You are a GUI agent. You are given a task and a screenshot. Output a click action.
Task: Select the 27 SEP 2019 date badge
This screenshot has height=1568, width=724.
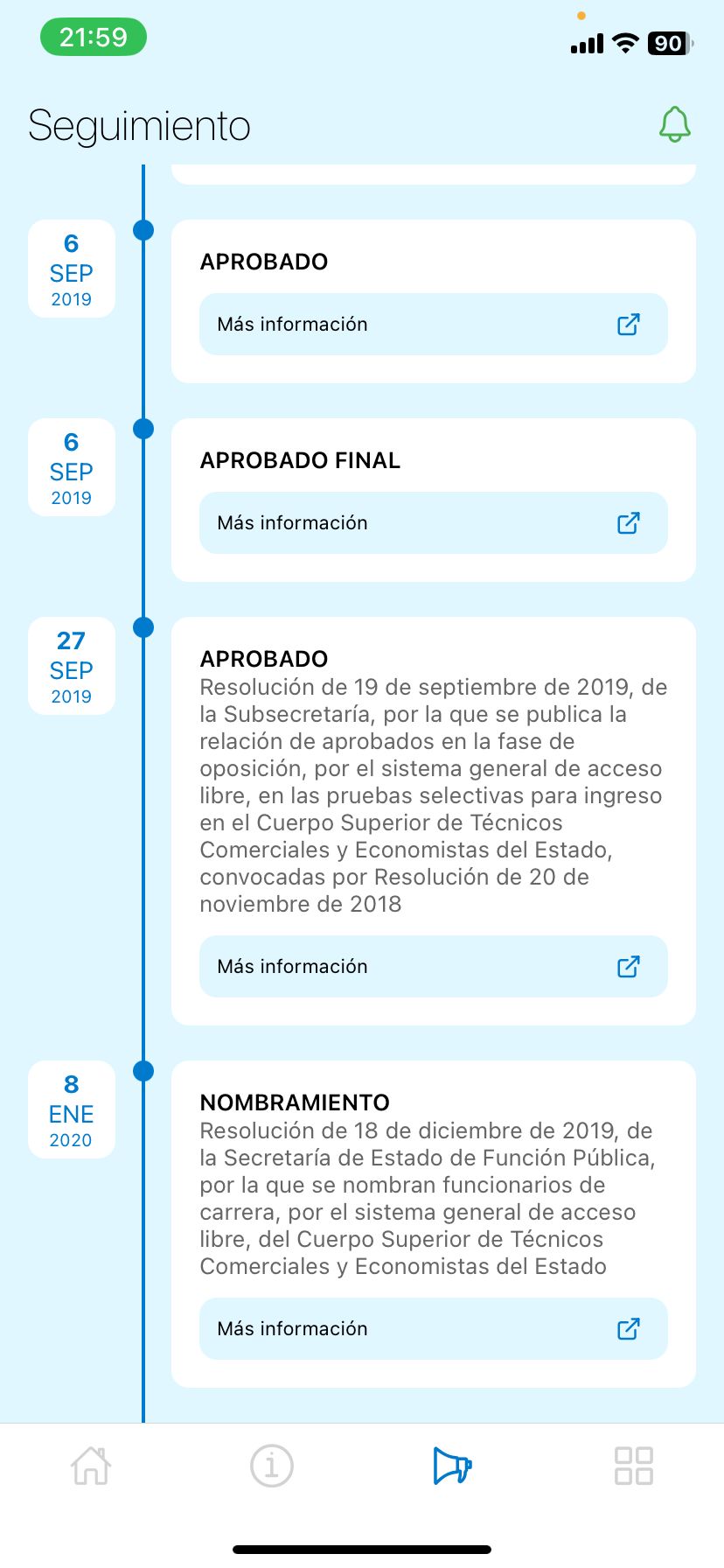[71, 666]
